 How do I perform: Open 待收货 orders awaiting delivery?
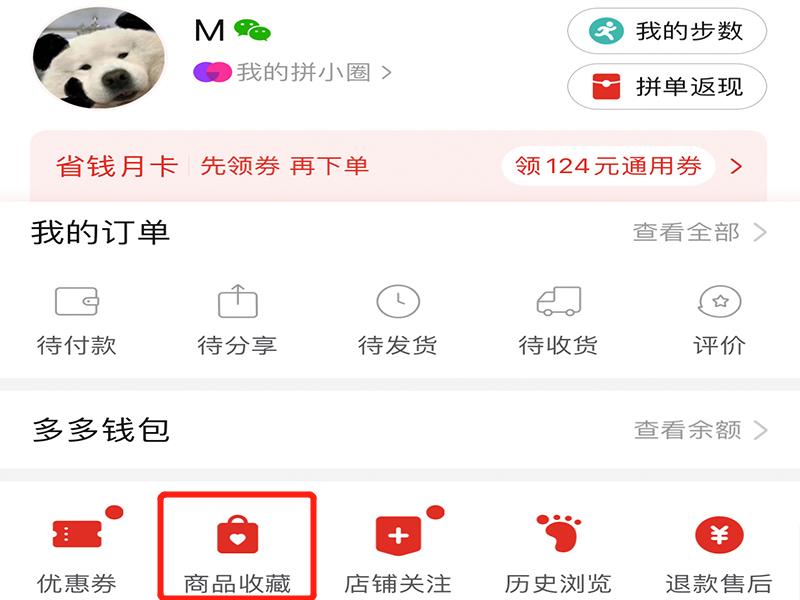coord(558,320)
